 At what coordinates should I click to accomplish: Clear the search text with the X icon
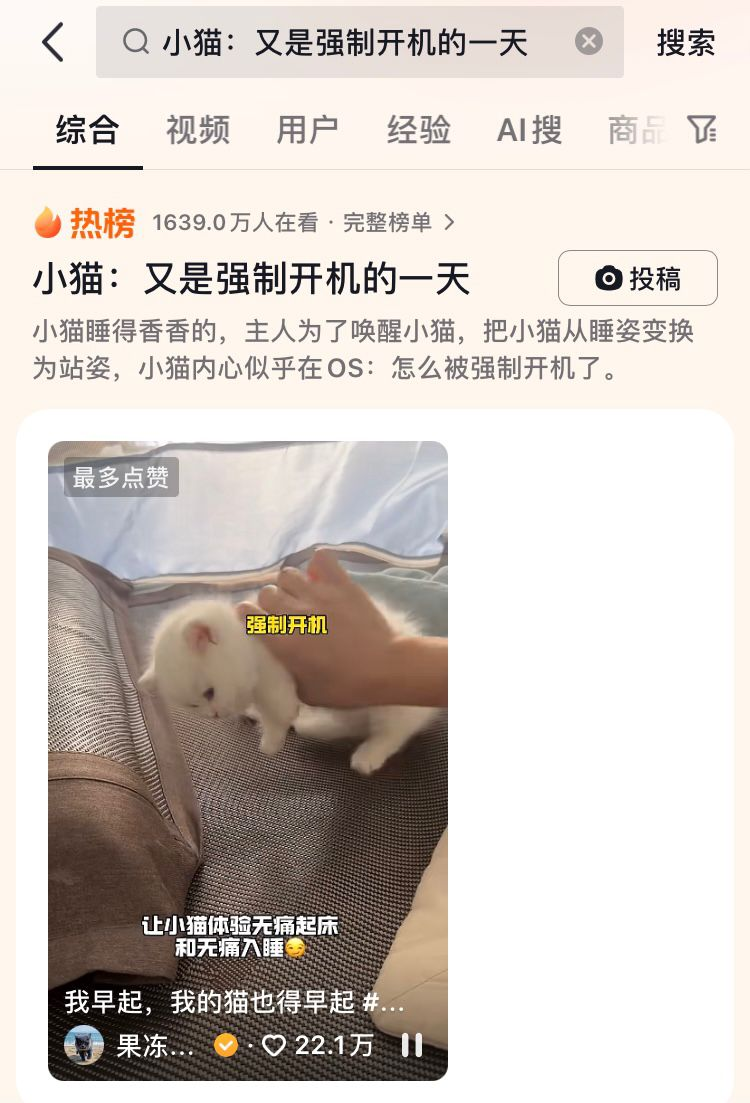[589, 41]
